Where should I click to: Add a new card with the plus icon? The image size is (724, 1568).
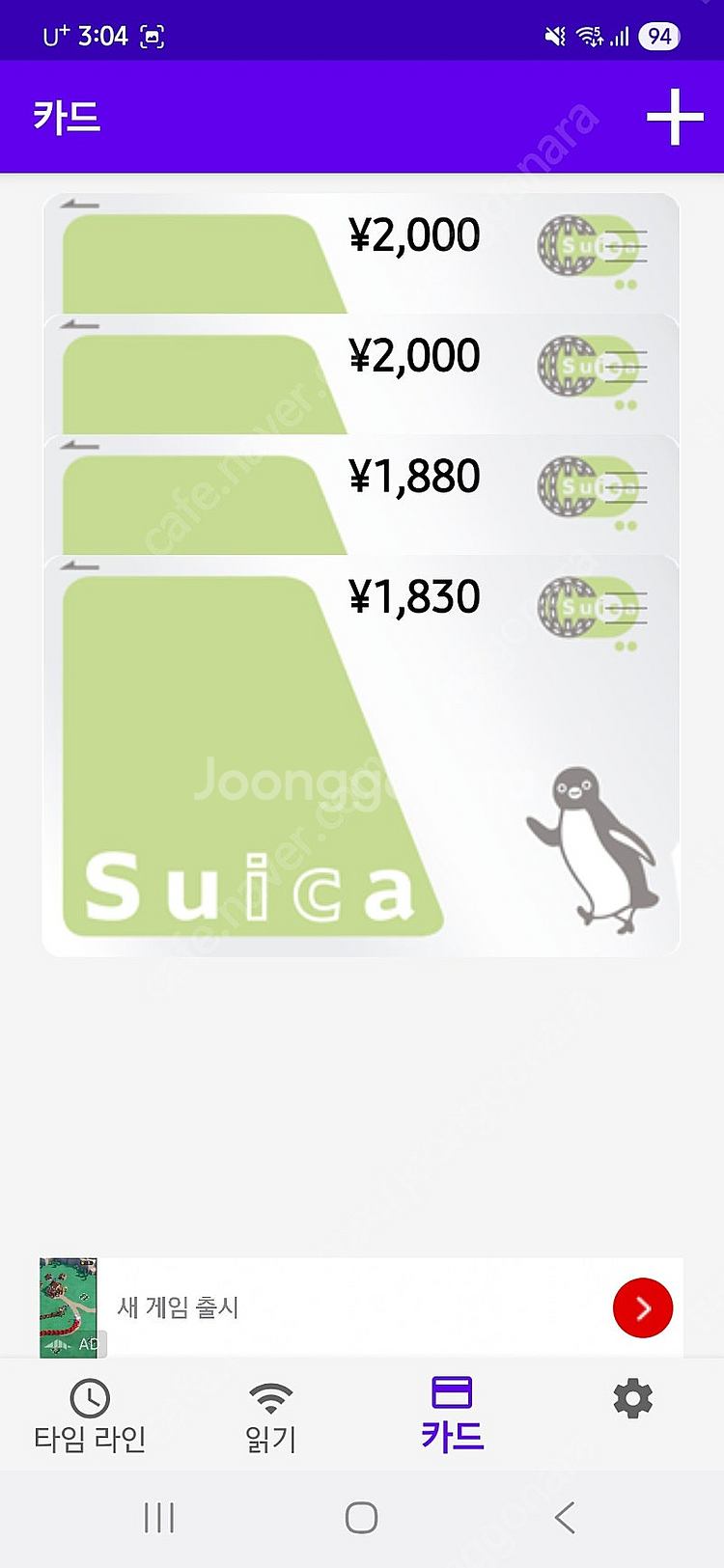click(x=675, y=118)
